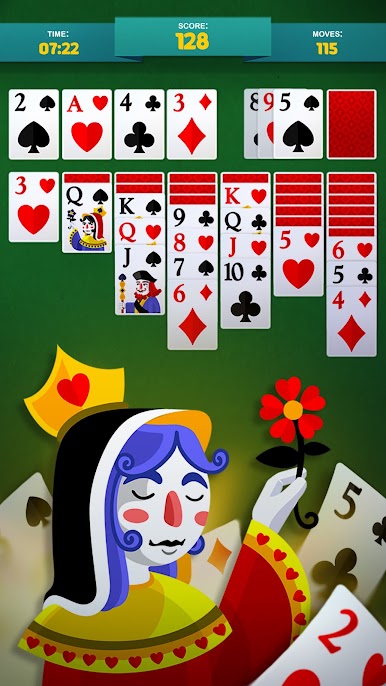Tap the ace of hearts foundation pile
Screen dimensions: 386x686
point(87,124)
